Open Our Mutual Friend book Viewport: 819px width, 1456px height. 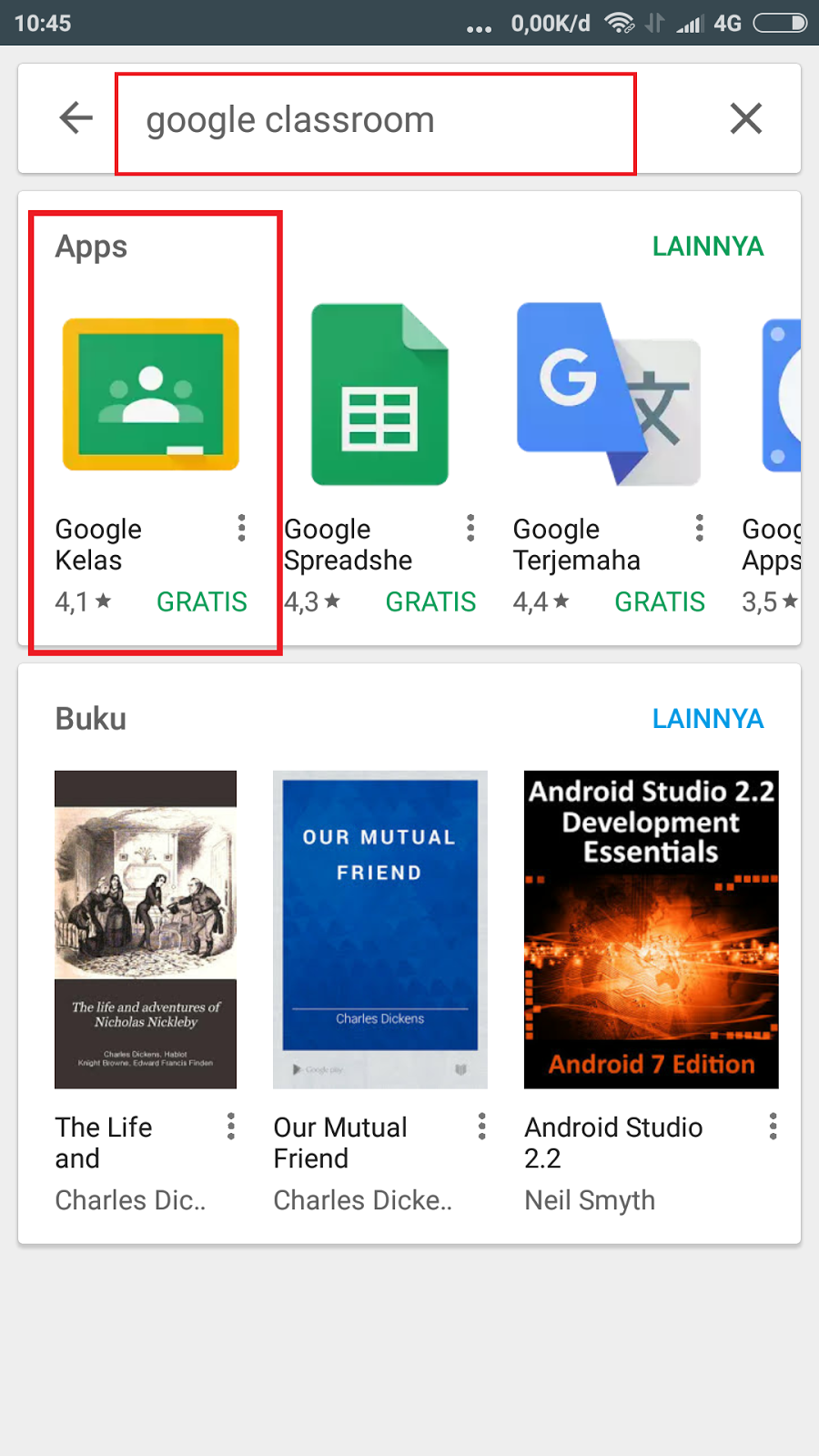(380, 929)
